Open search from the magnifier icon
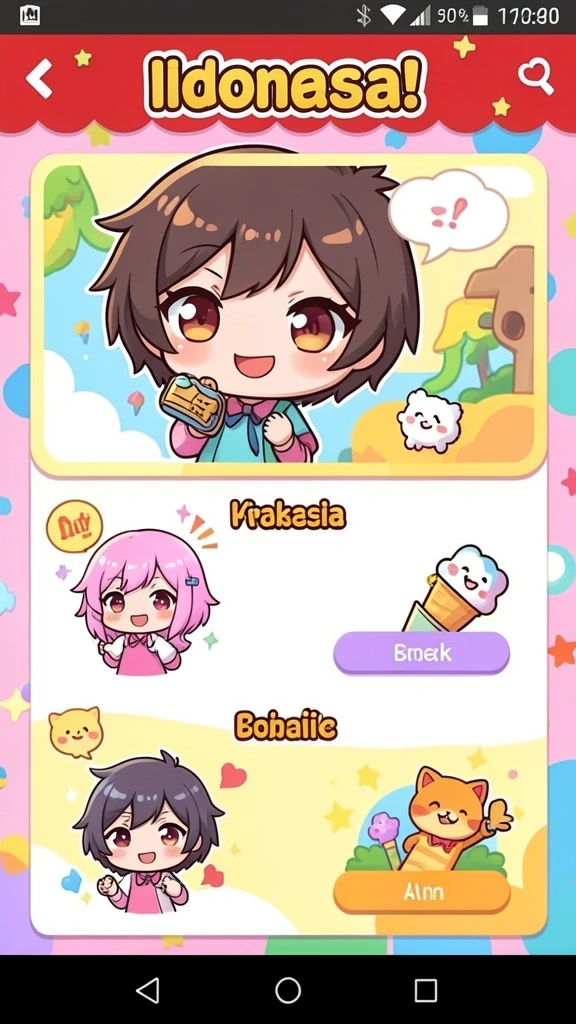The height and width of the screenshot is (1024, 576). [536, 77]
